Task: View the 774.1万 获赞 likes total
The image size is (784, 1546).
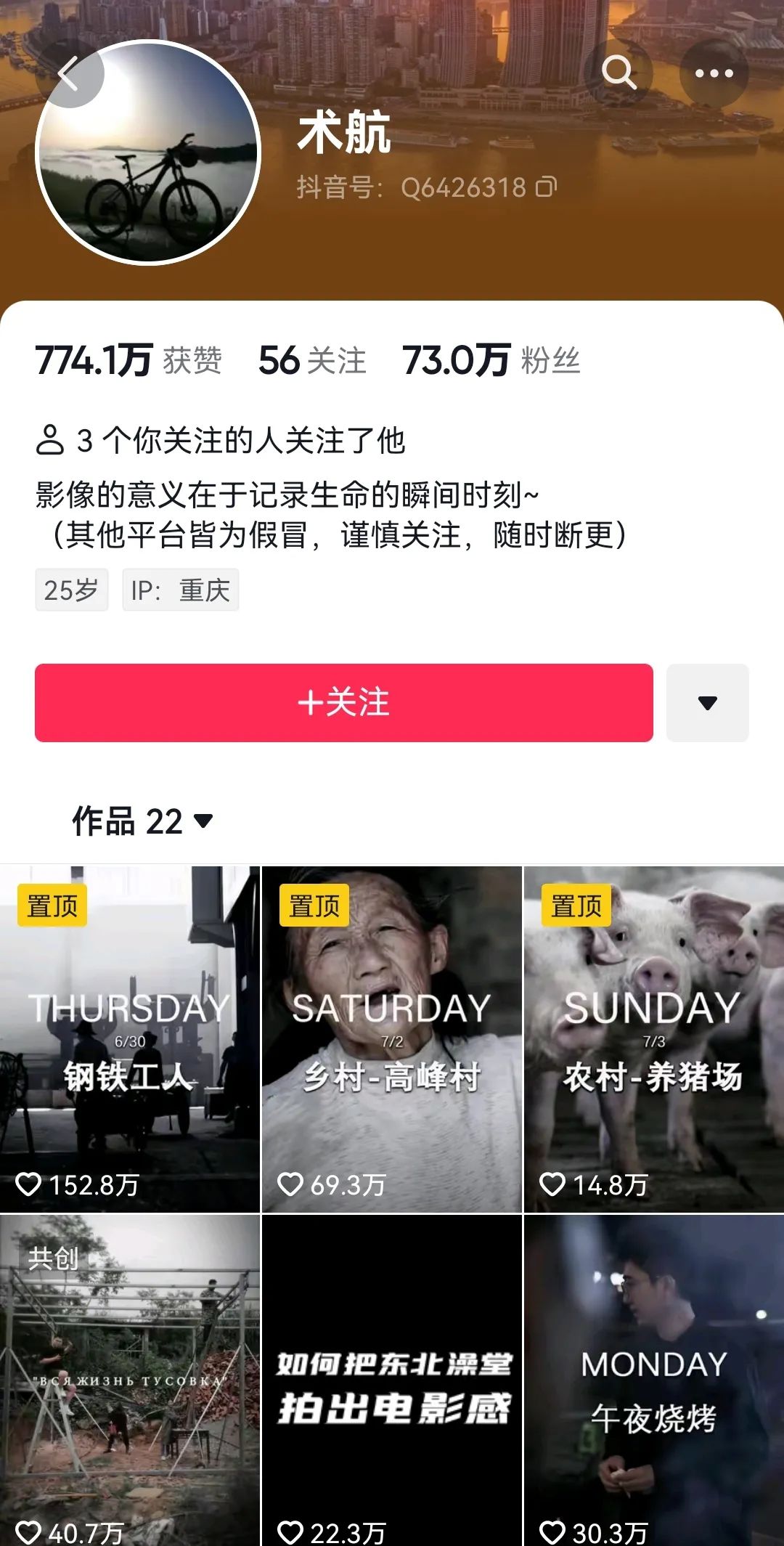Action: point(128,360)
